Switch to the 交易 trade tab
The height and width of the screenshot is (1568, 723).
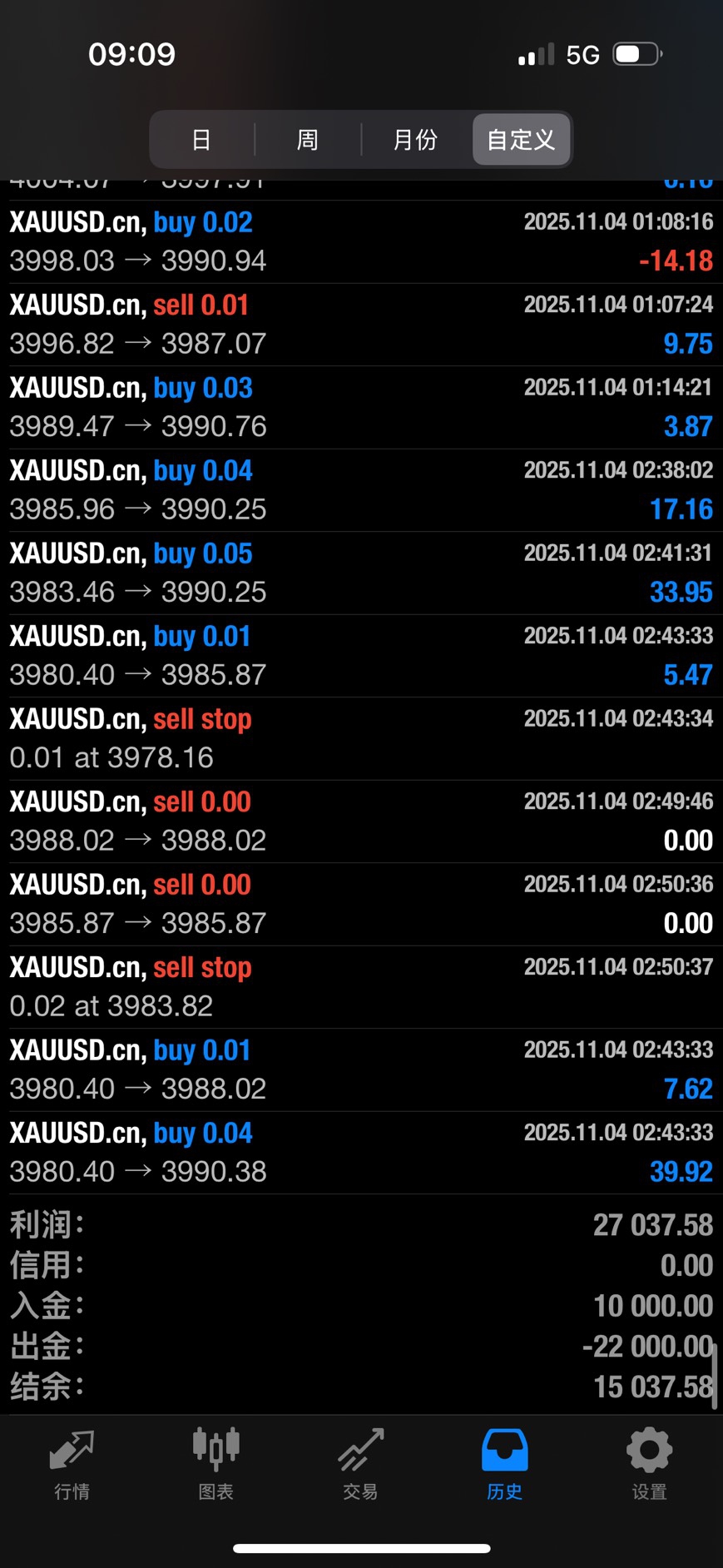[361, 1465]
